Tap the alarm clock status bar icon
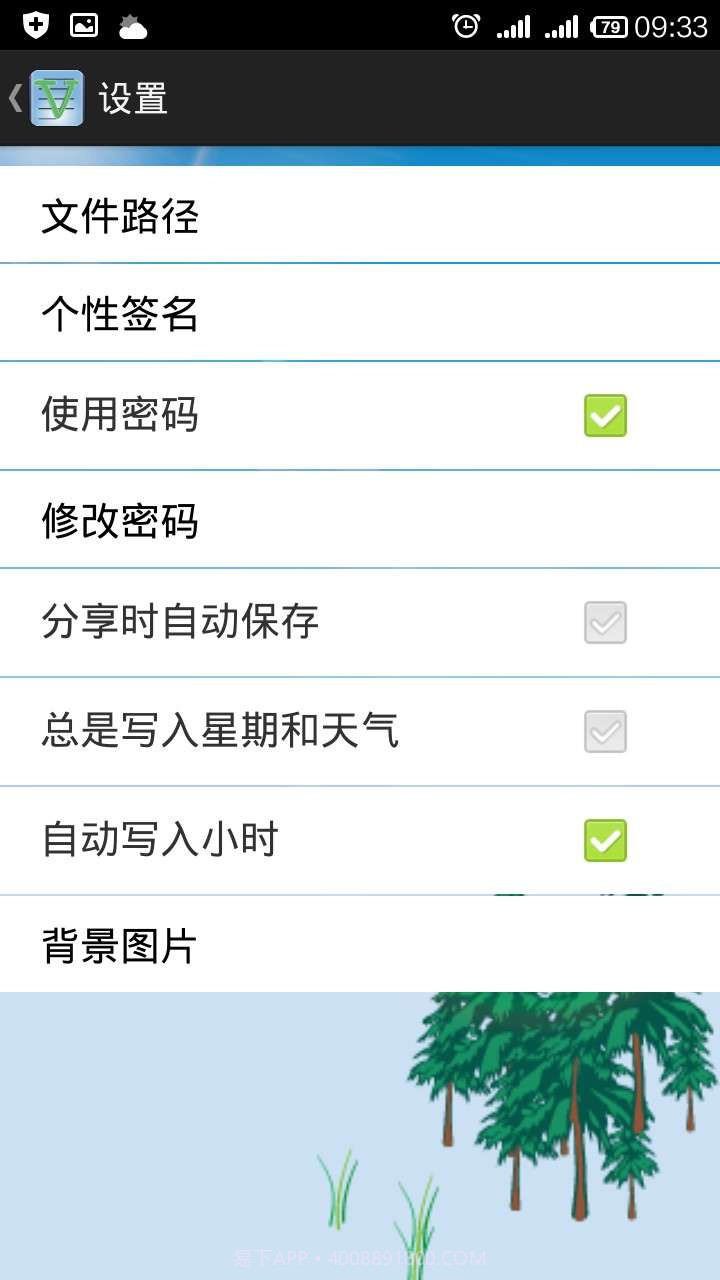This screenshot has width=720, height=1280. [466, 24]
